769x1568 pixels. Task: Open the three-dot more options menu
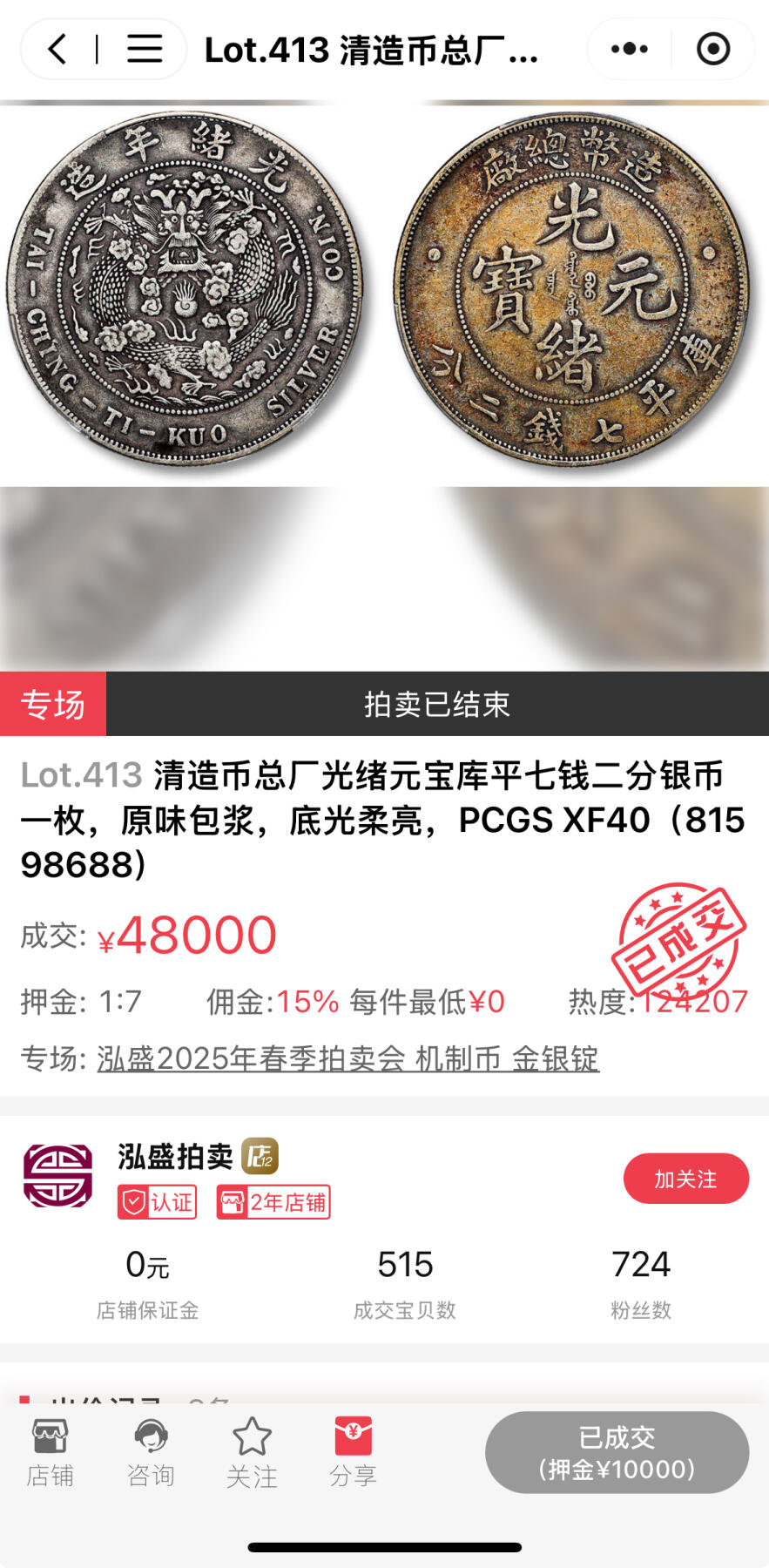coord(629,50)
